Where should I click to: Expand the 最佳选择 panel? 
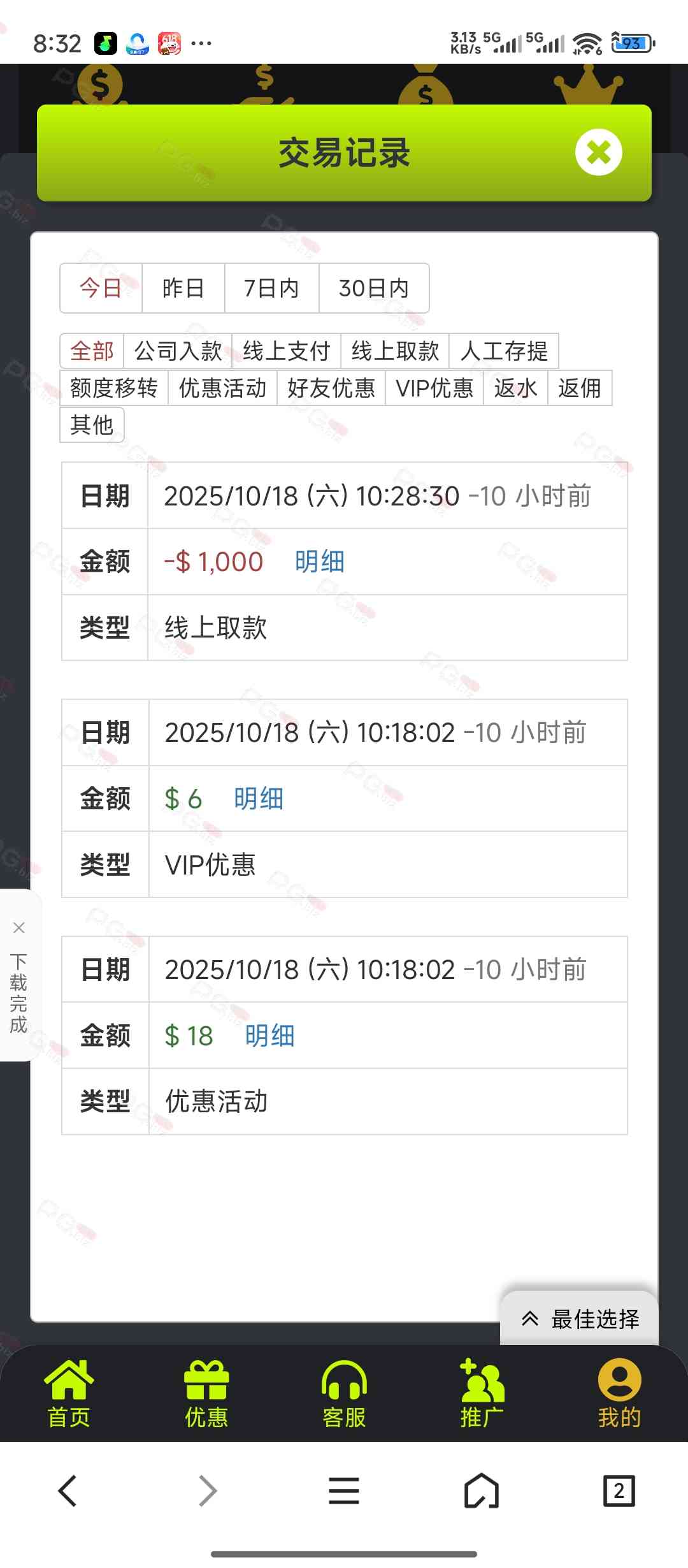click(579, 1319)
